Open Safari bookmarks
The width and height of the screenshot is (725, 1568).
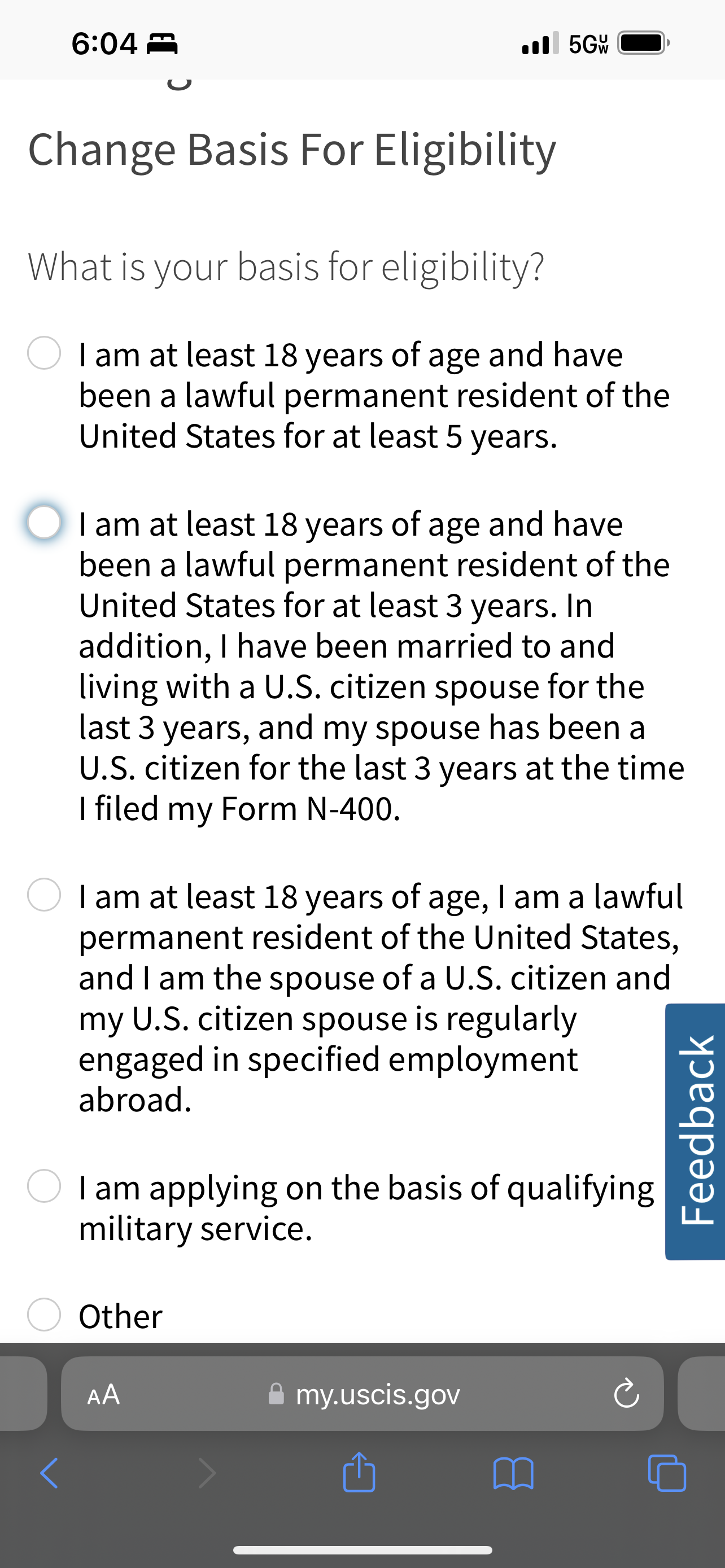point(513,1473)
